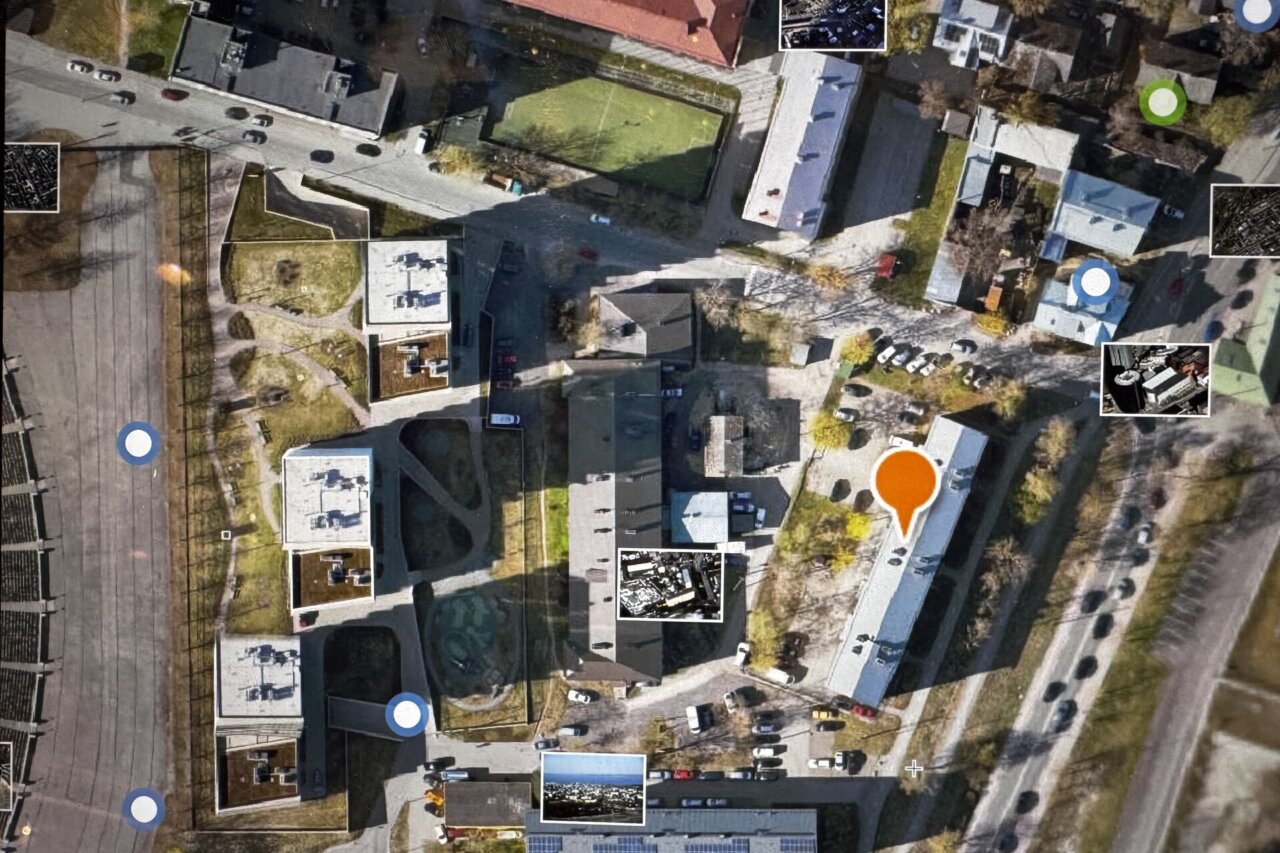1280x853 pixels.
Task: Open the black-and-white rooftop machinery photo thumbnail
Action: 1155,379
